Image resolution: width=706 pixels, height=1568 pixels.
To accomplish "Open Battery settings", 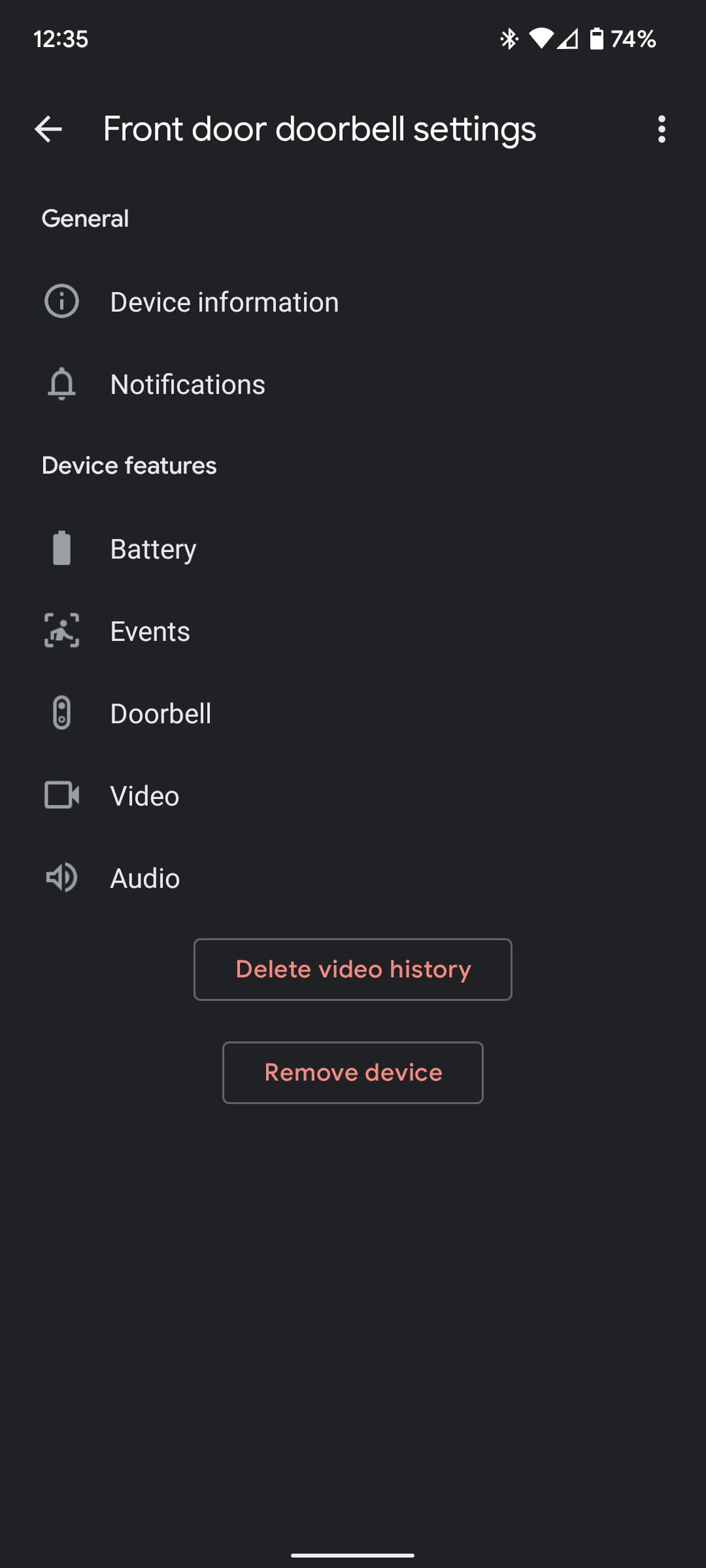I will [x=153, y=549].
